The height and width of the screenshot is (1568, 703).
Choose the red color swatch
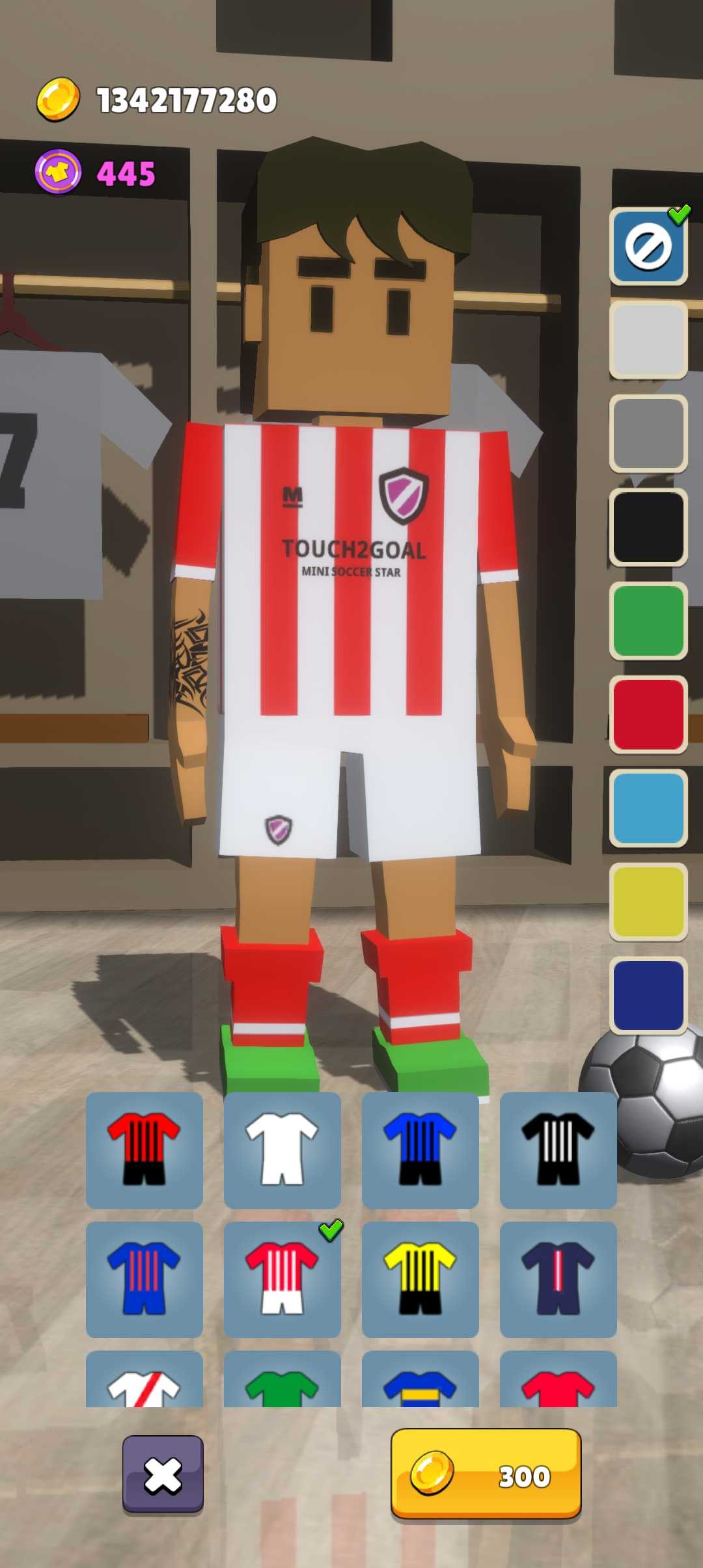point(648,714)
